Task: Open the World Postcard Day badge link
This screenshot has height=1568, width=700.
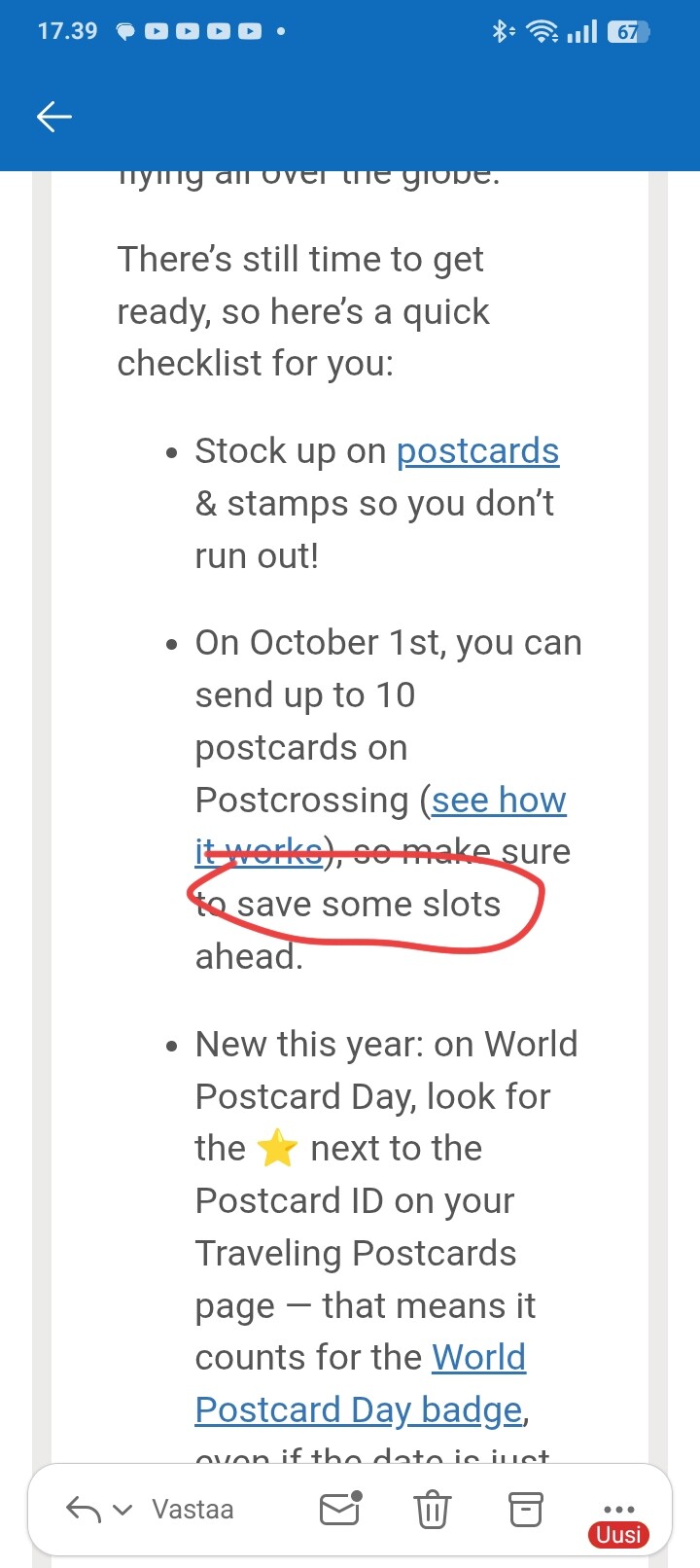Action: tap(360, 1409)
